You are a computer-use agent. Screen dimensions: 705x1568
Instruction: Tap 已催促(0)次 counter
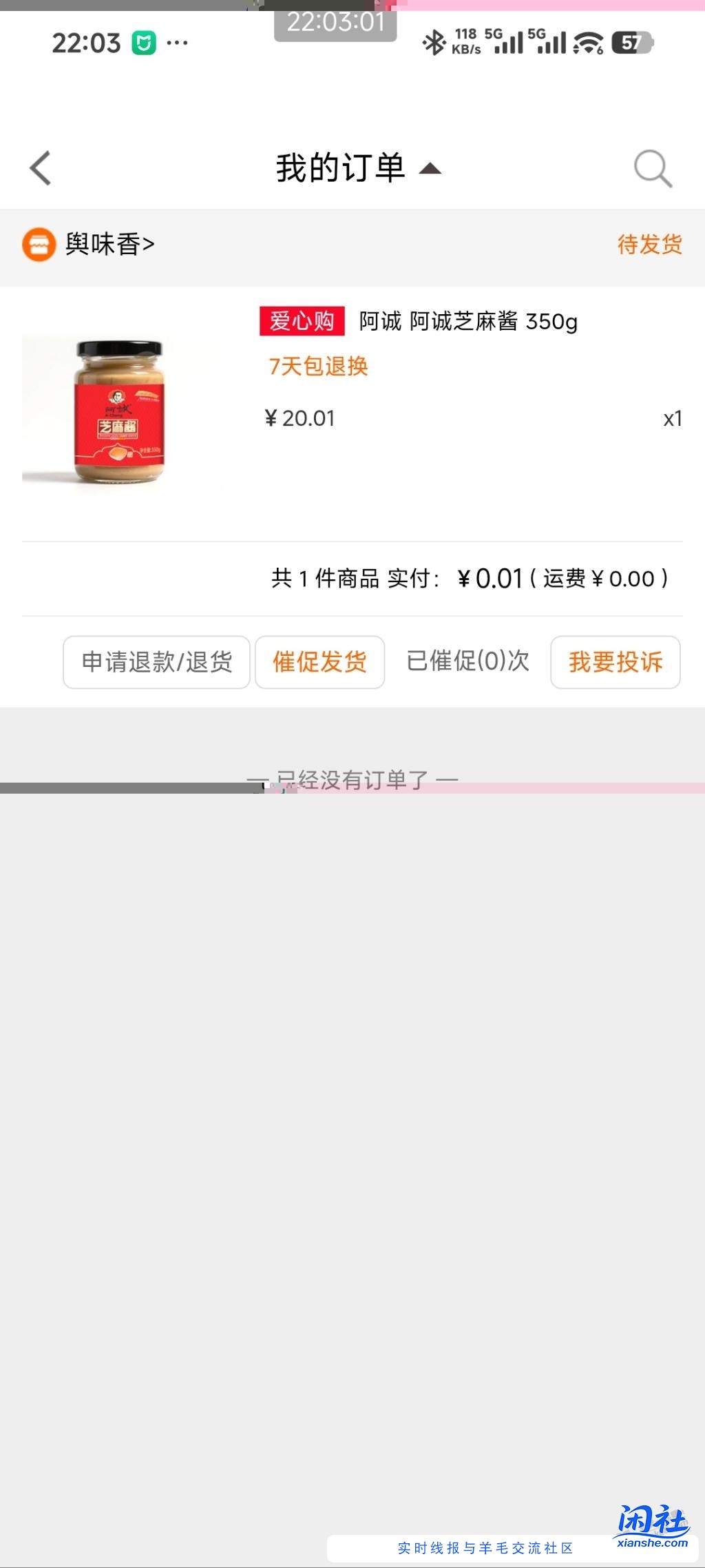(x=469, y=661)
